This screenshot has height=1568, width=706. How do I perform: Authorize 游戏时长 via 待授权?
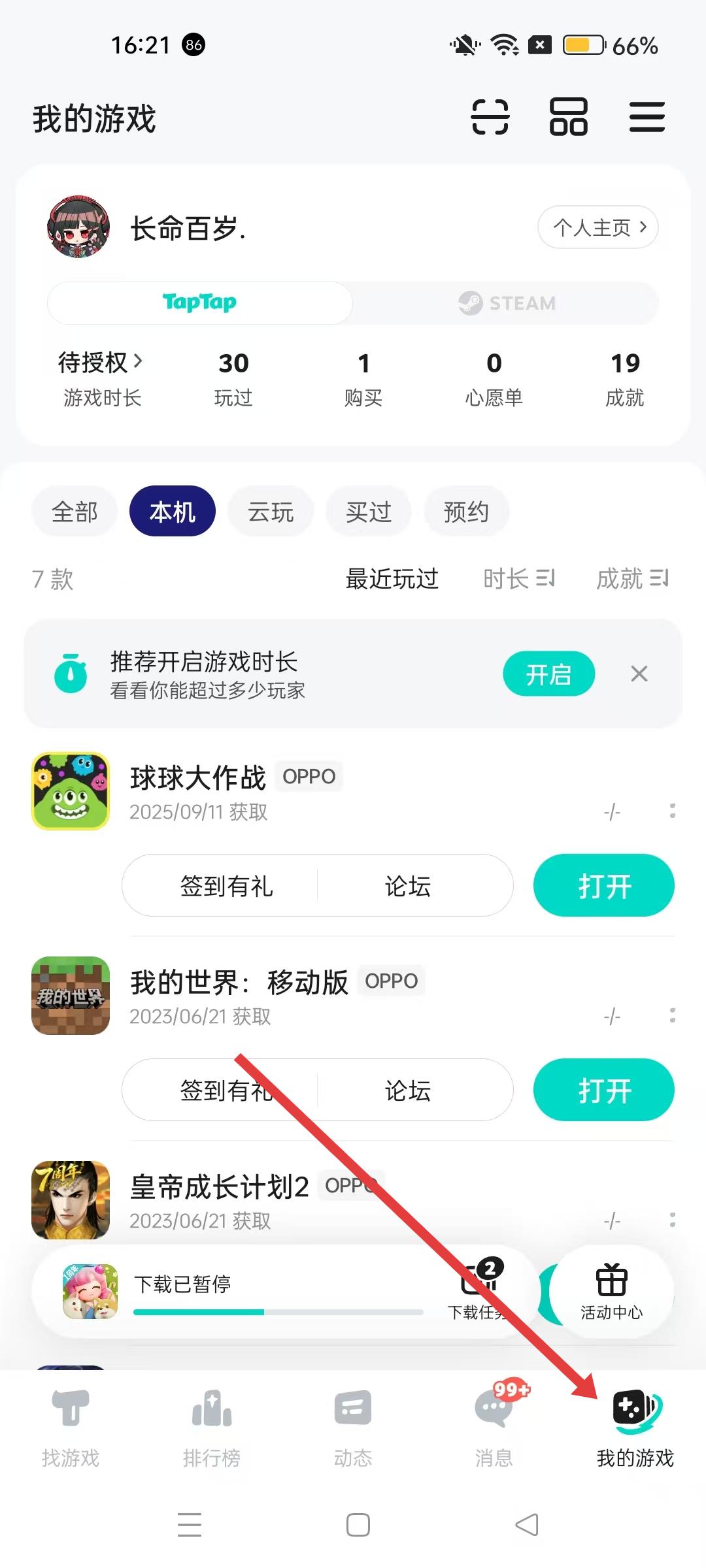pos(101,362)
